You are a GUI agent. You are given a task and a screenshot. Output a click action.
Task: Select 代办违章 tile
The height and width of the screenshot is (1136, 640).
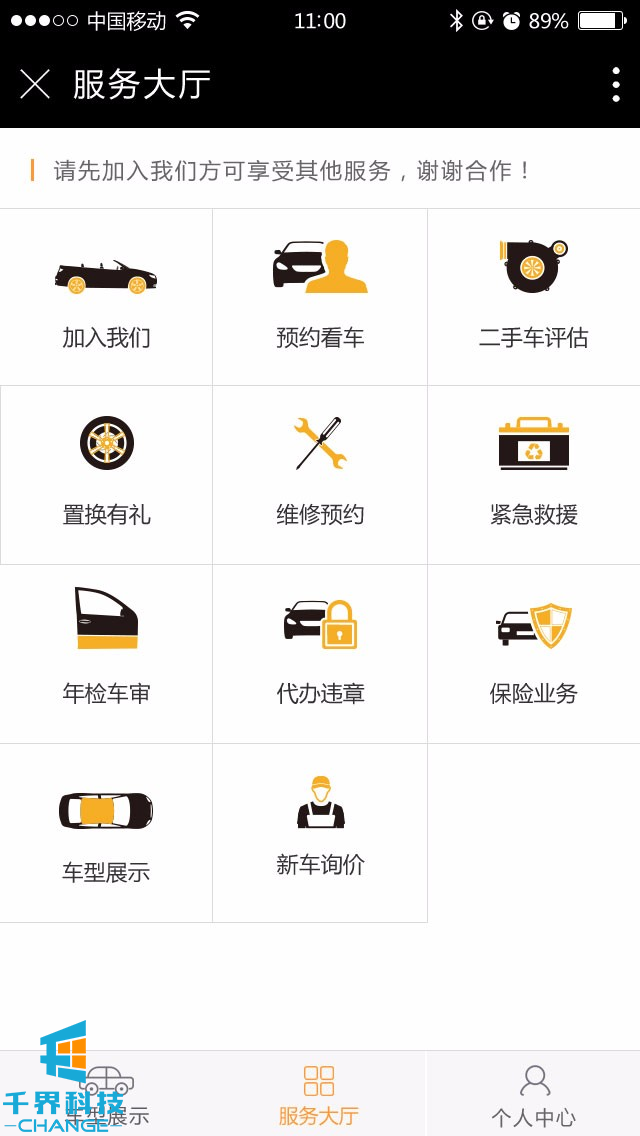(x=320, y=654)
